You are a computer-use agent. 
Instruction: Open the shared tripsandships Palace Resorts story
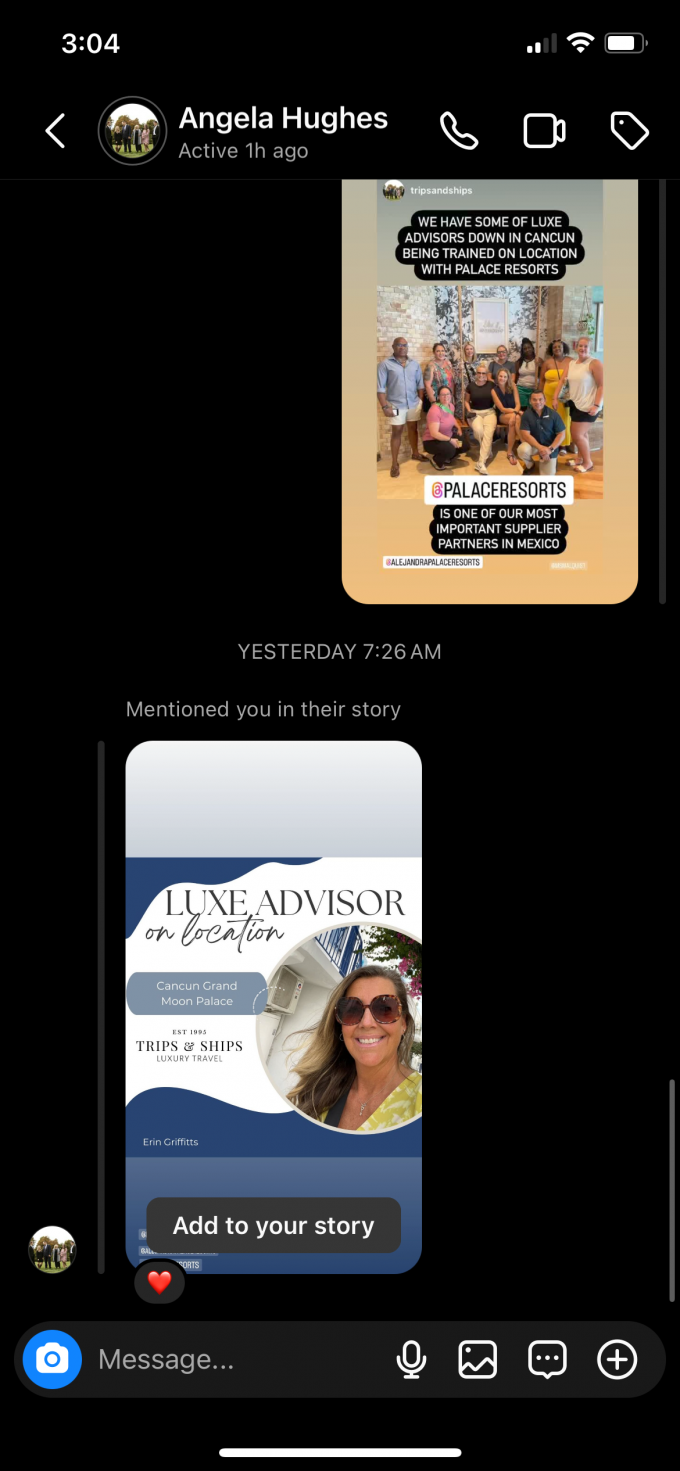pyautogui.click(x=489, y=390)
